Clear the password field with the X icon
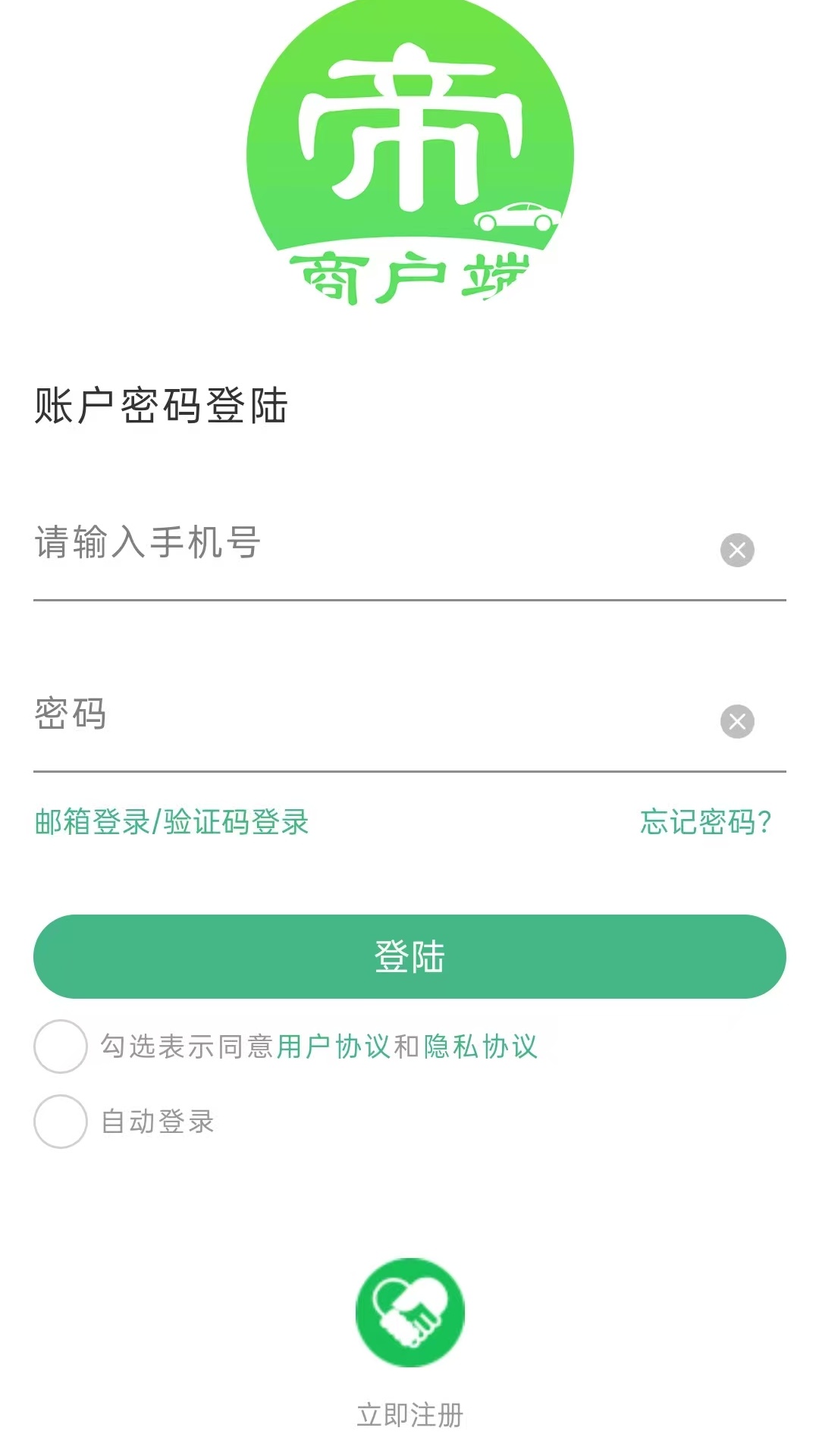This screenshot has width=819, height=1456. click(x=734, y=723)
